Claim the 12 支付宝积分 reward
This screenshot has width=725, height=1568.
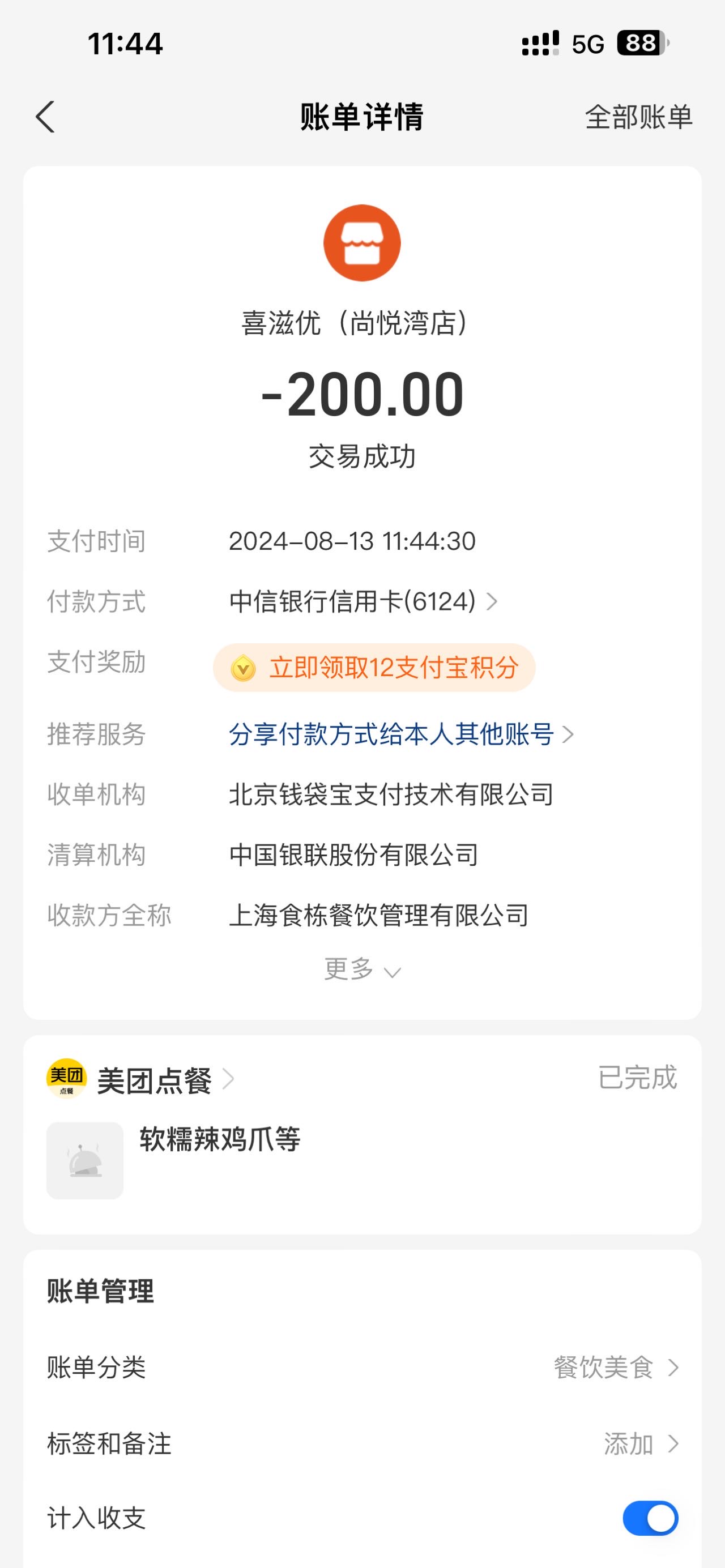(374, 667)
